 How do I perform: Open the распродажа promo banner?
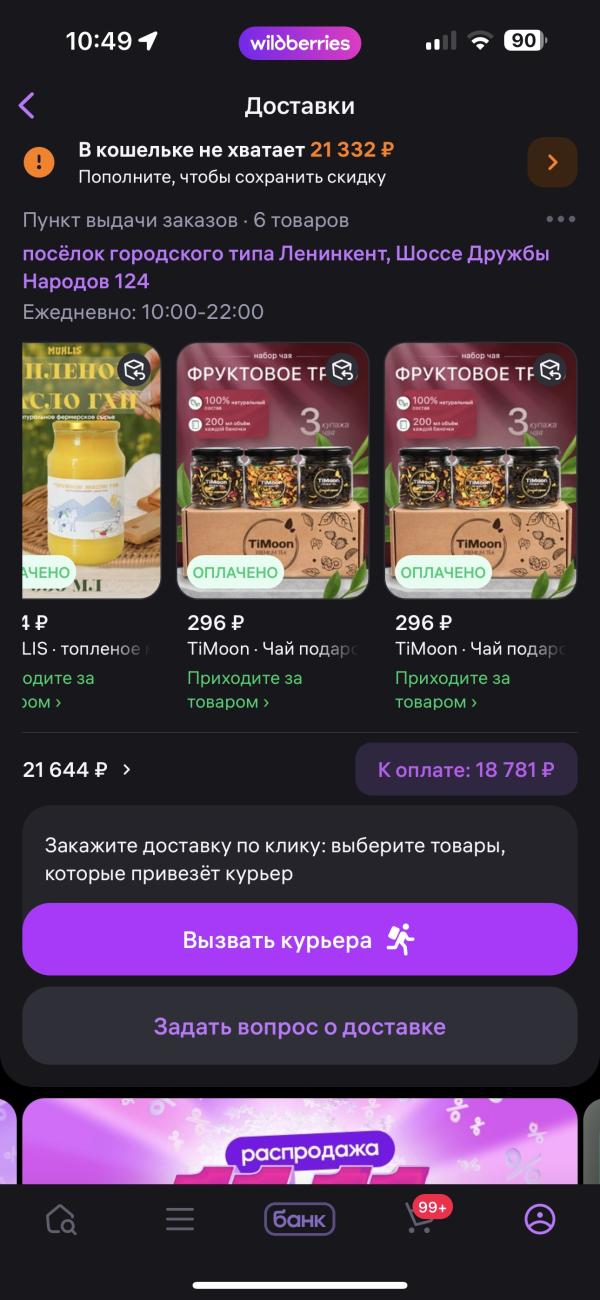click(x=300, y=1141)
